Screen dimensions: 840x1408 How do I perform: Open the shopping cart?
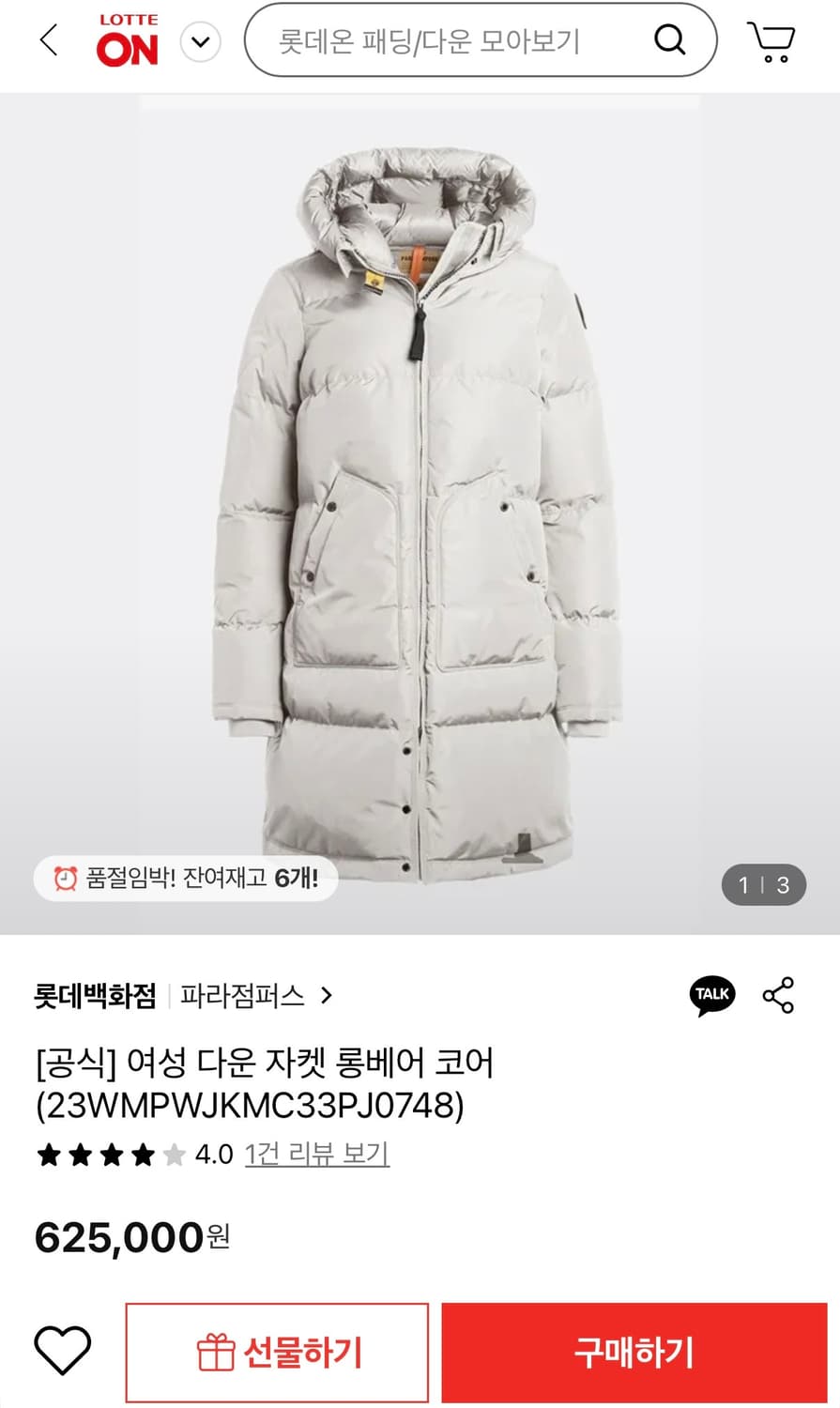click(x=771, y=41)
